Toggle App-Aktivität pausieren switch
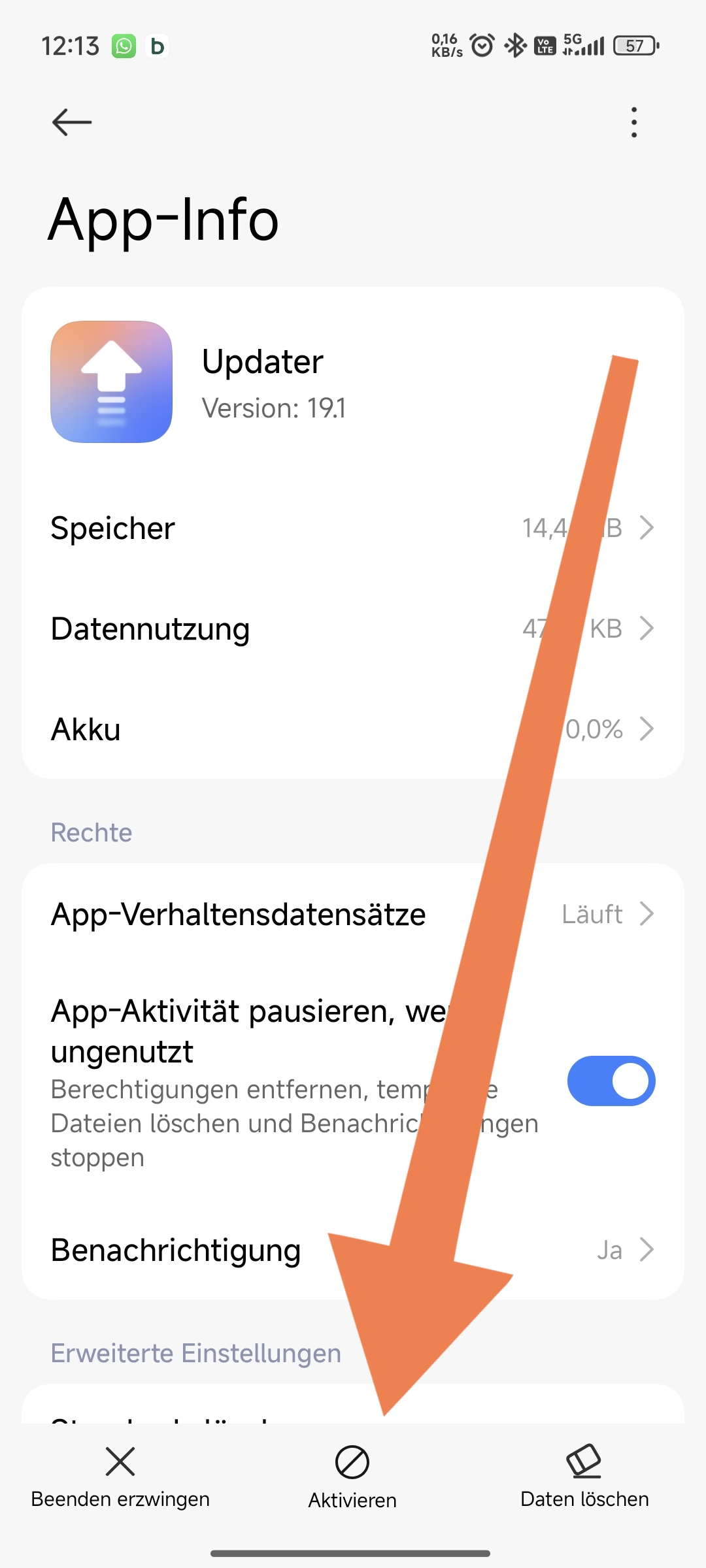Screen dimensions: 706x1568 pyautogui.click(x=611, y=1081)
